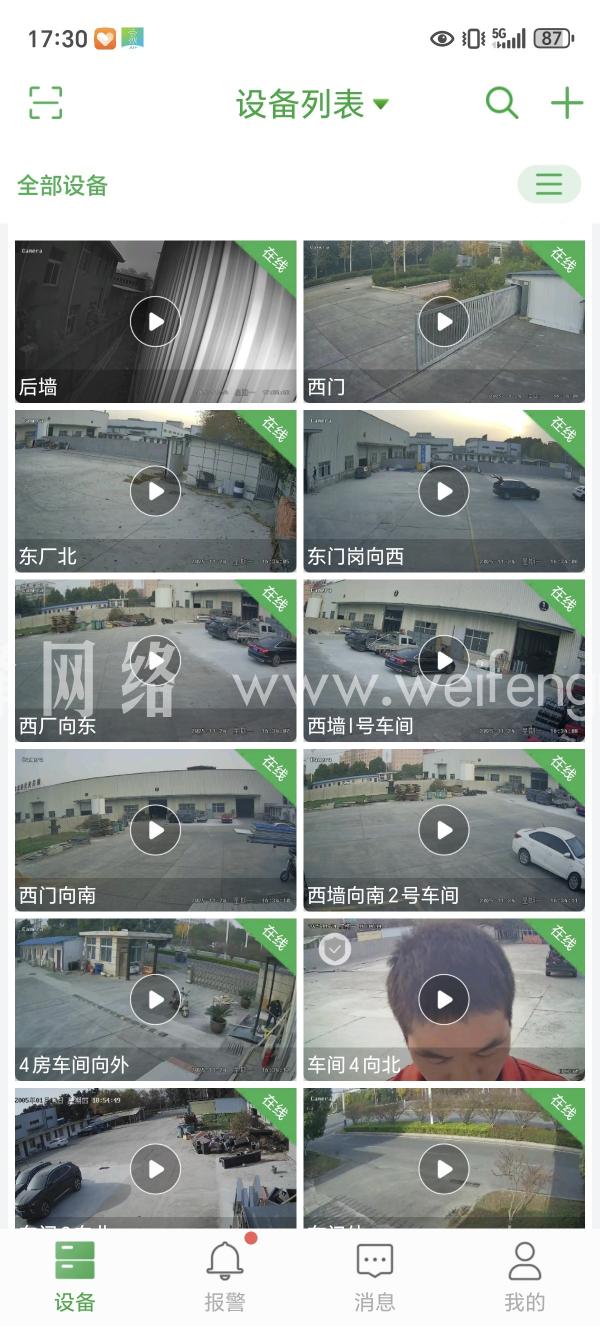Open the 西厂向东 camera feed

[x=155, y=660]
